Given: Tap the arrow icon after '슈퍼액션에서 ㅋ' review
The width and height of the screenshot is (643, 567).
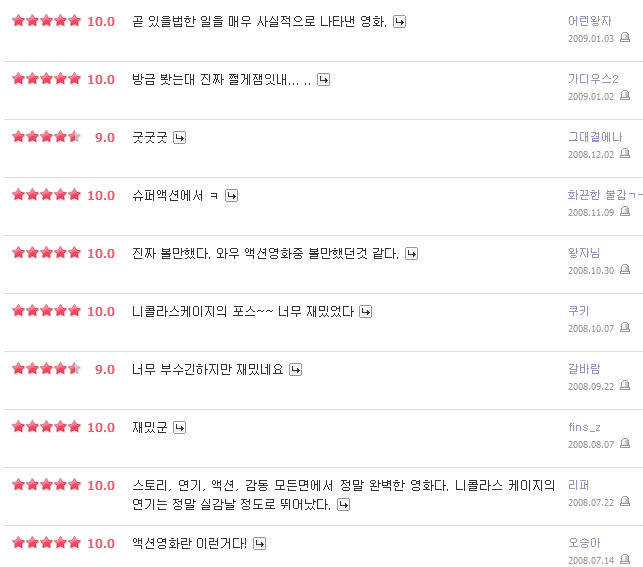Looking at the screenshot, I should coord(231,195).
